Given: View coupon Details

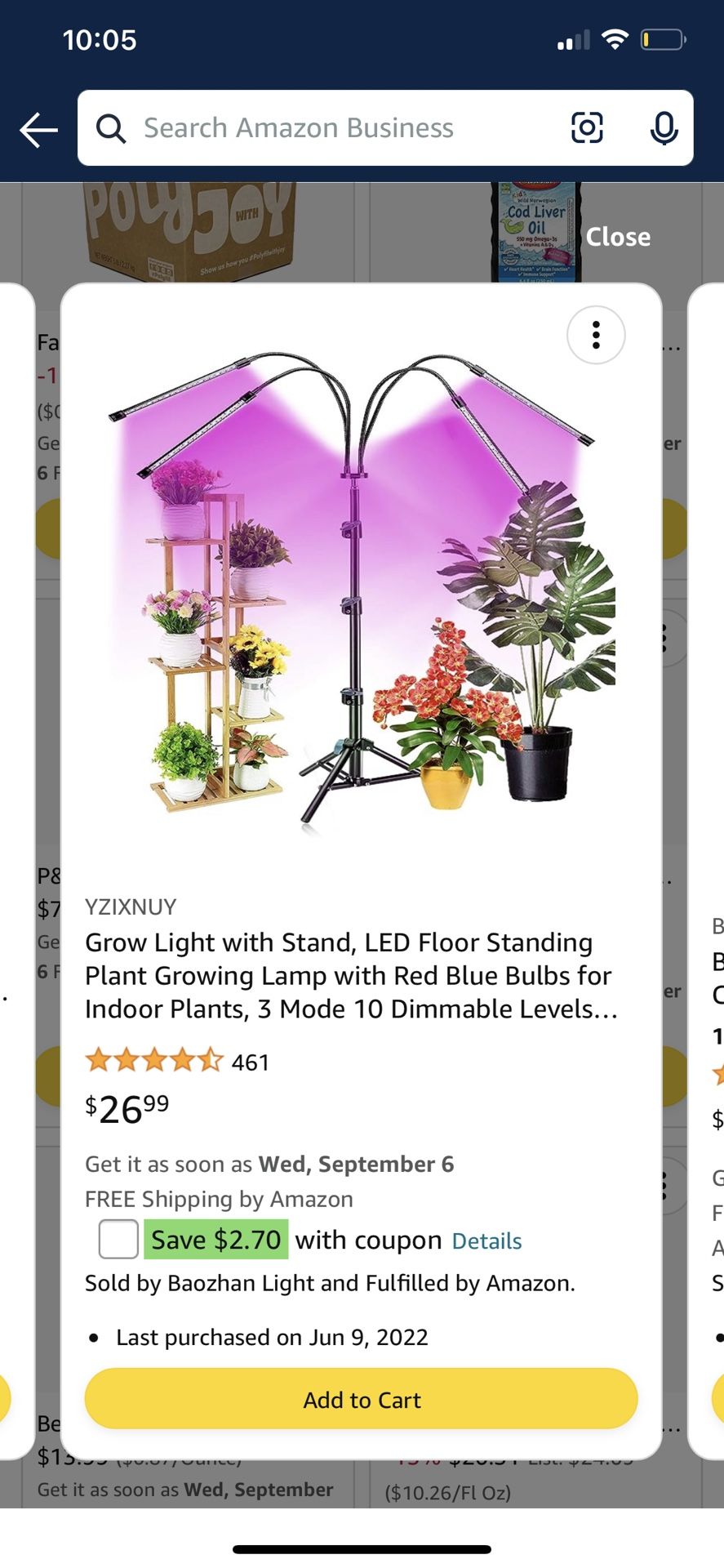Looking at the screenshot, I should (486, 1241).
